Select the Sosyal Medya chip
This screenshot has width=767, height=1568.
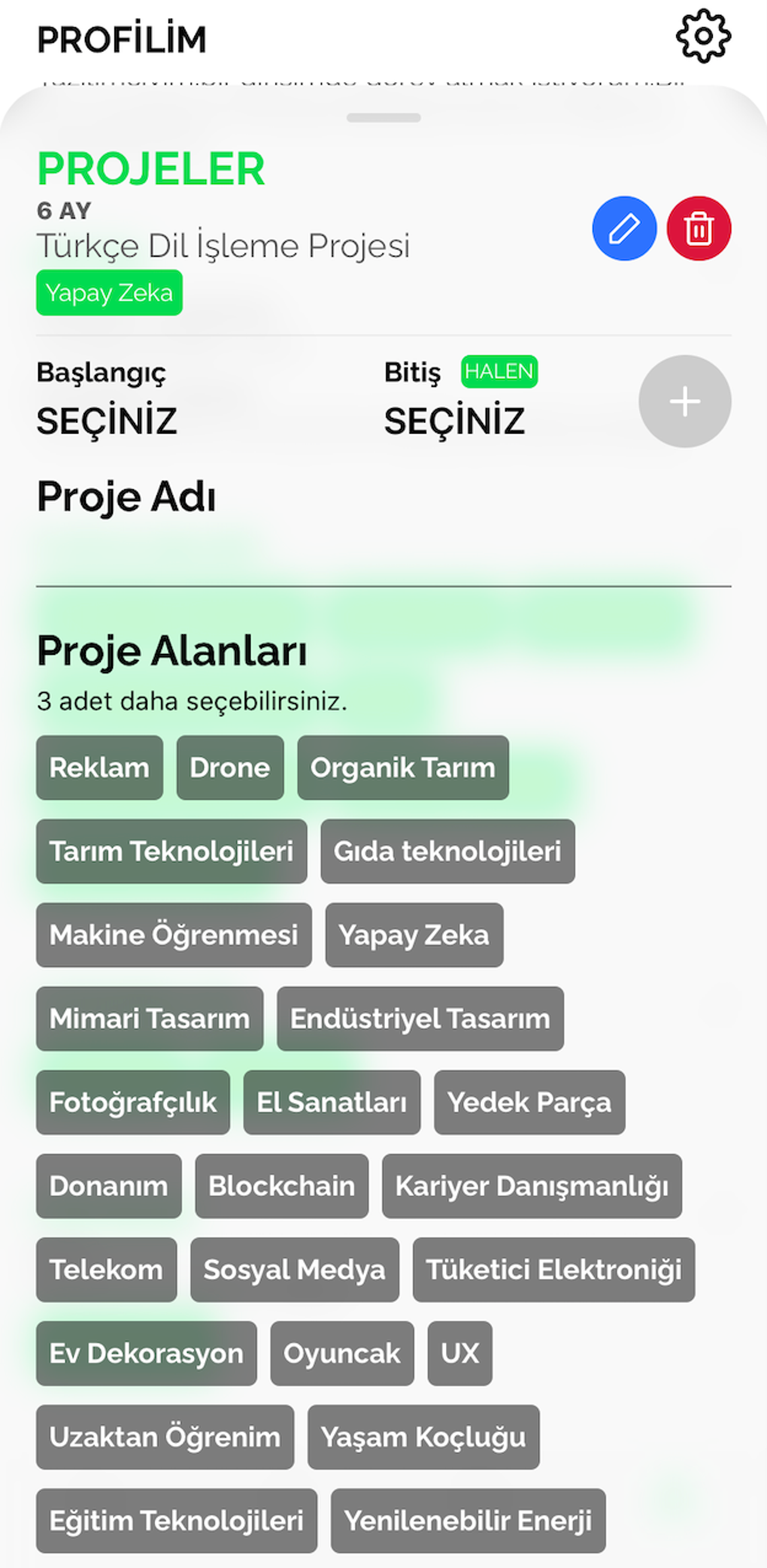pyautogui.click(x=294, y=1270)
